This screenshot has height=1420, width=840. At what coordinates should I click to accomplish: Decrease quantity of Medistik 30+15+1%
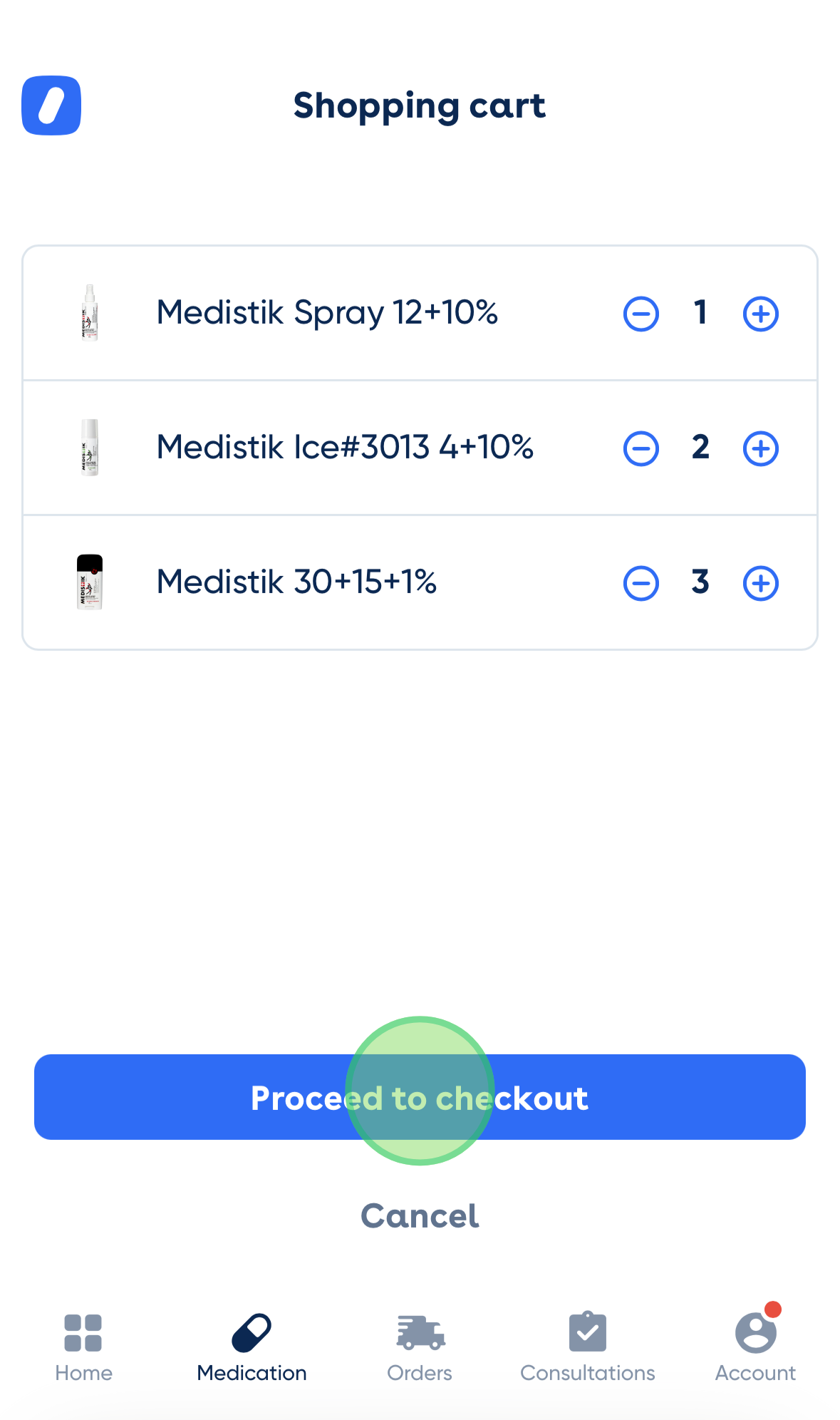(x=641, y=582)
